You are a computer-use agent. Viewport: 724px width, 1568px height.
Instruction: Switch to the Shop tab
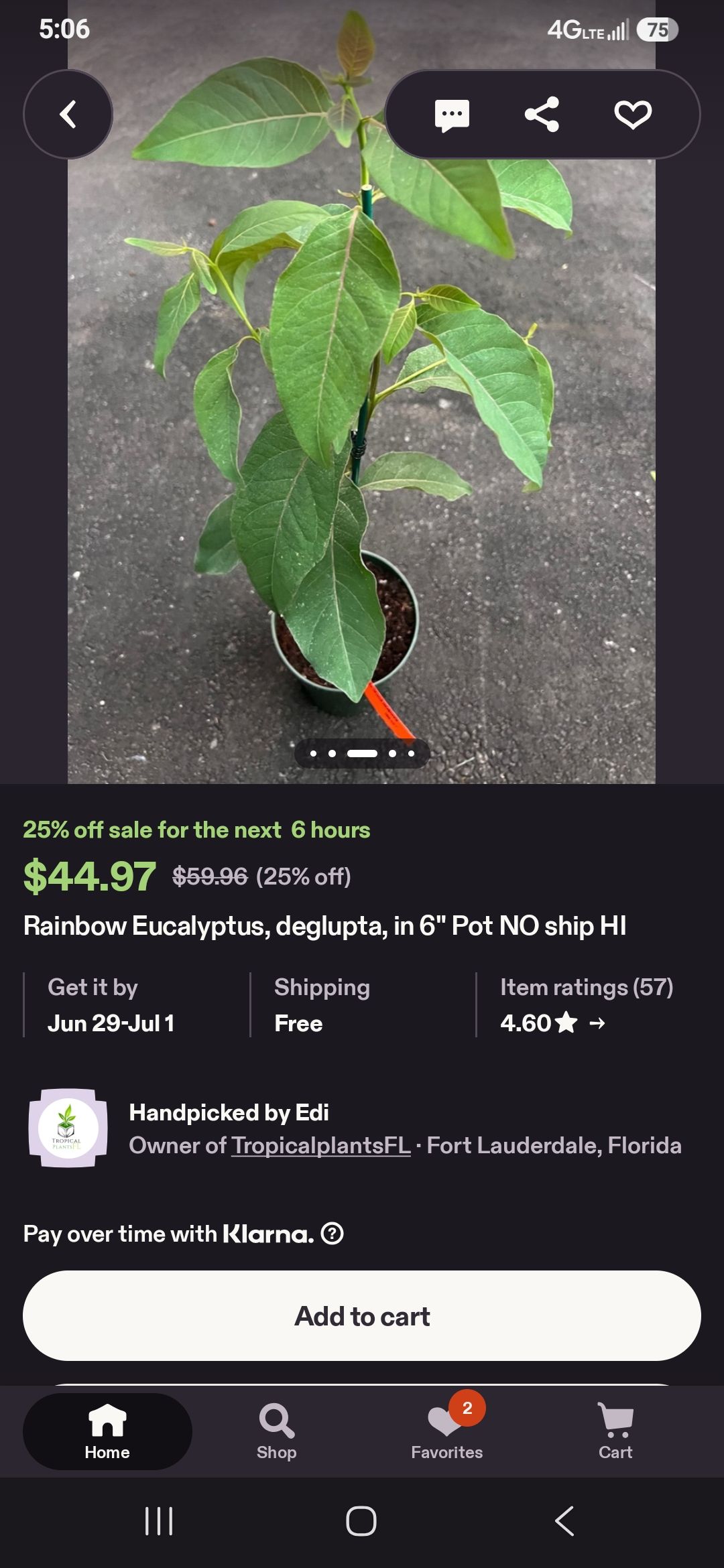coord(277,1431)
